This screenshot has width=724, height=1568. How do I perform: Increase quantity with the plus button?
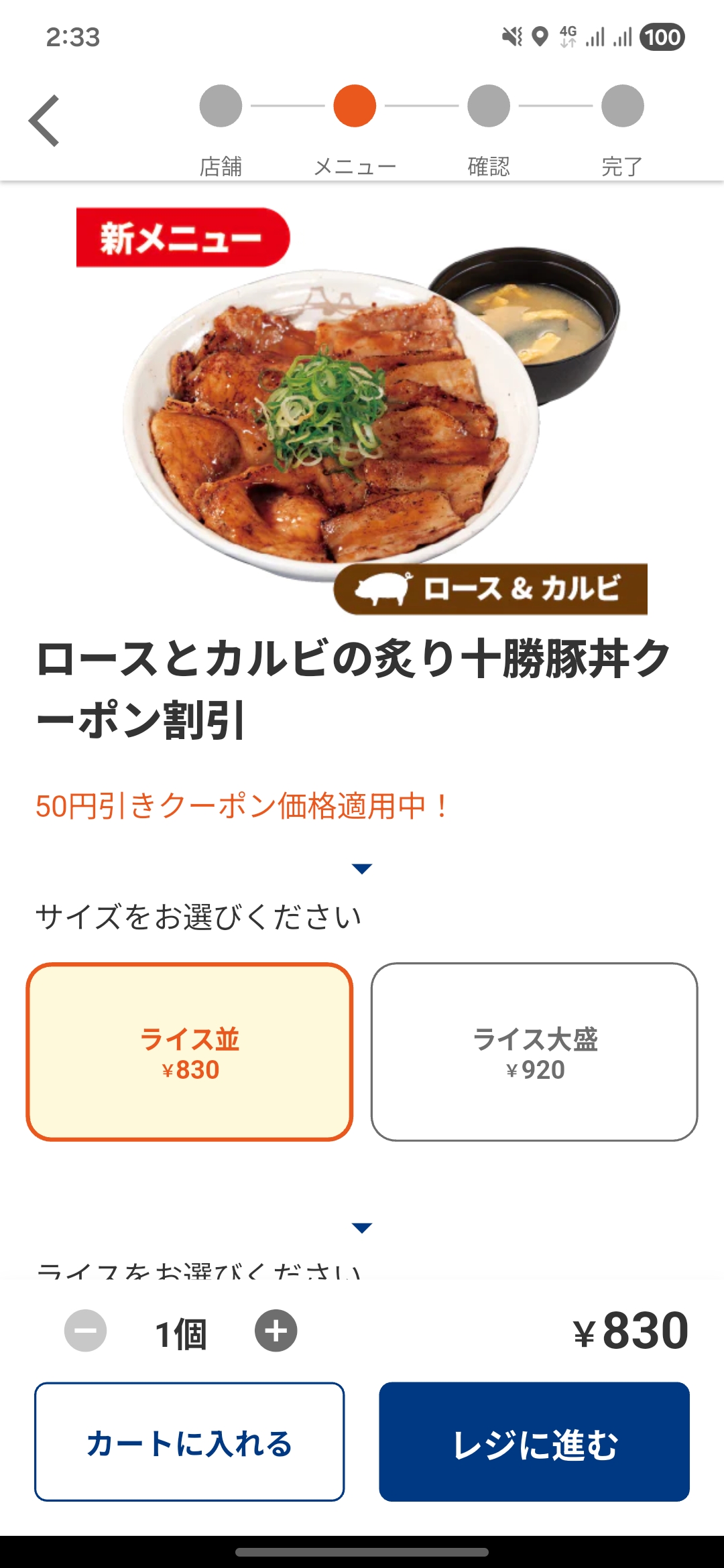276,1331
